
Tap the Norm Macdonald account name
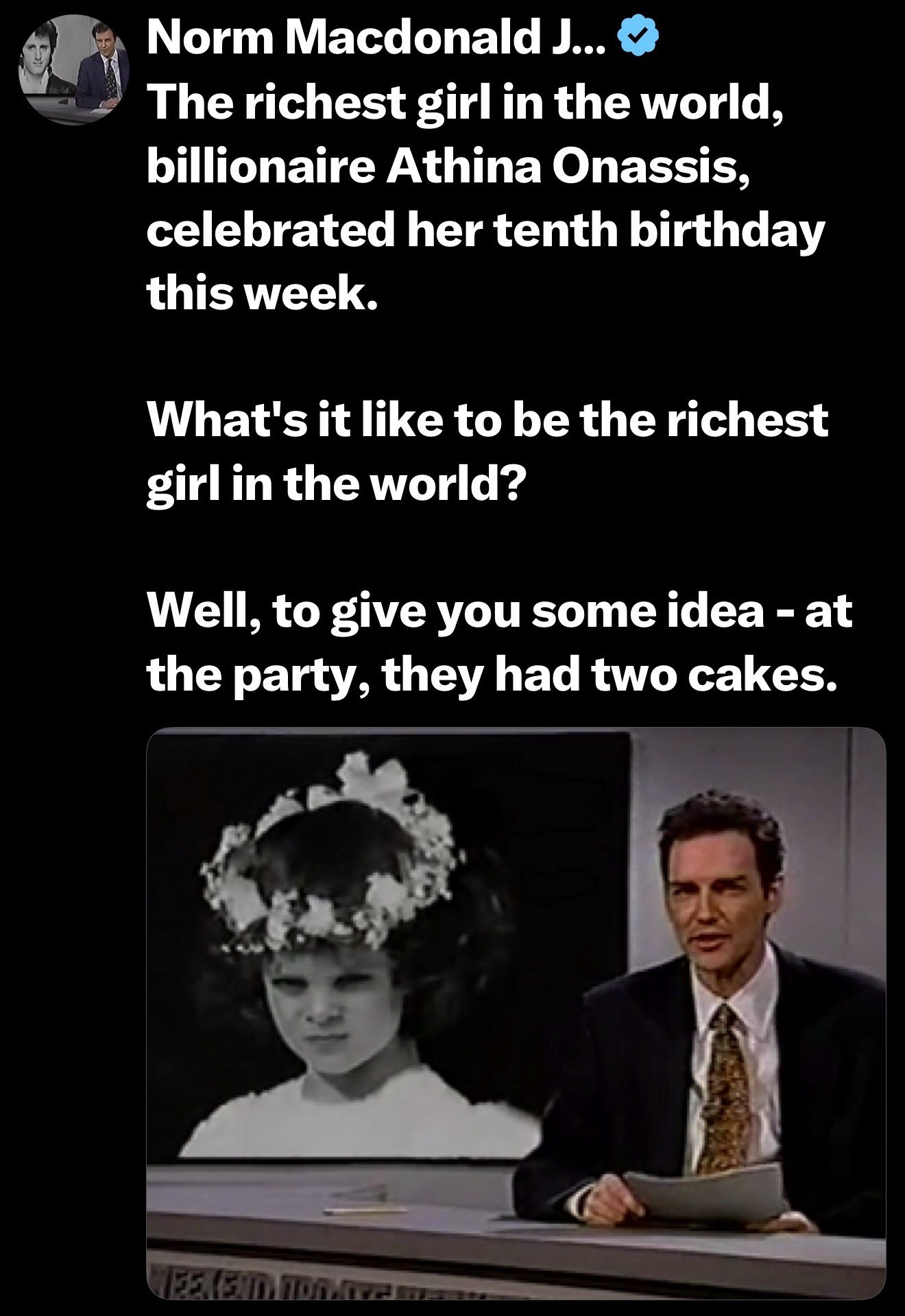pos(376,41)
